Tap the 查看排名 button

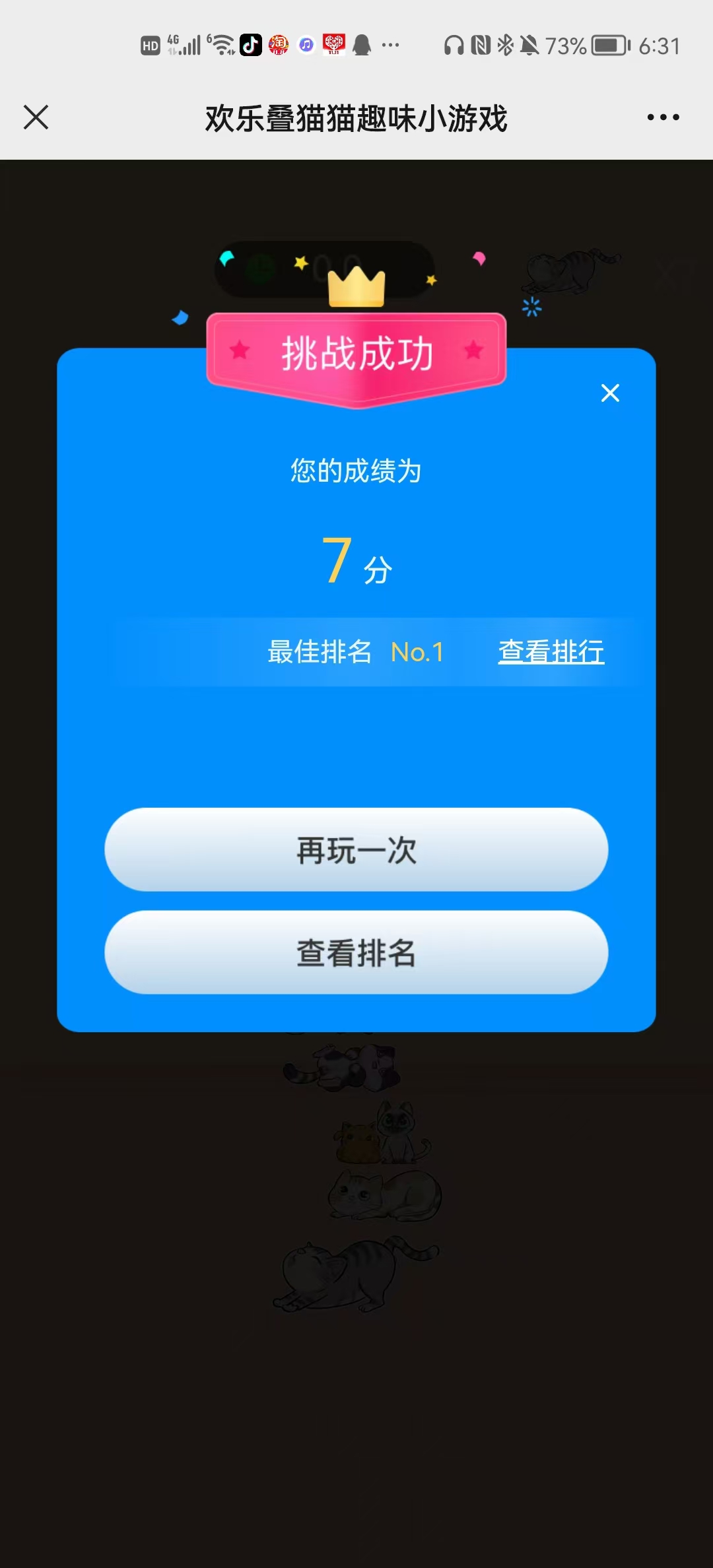pos(356,953)
